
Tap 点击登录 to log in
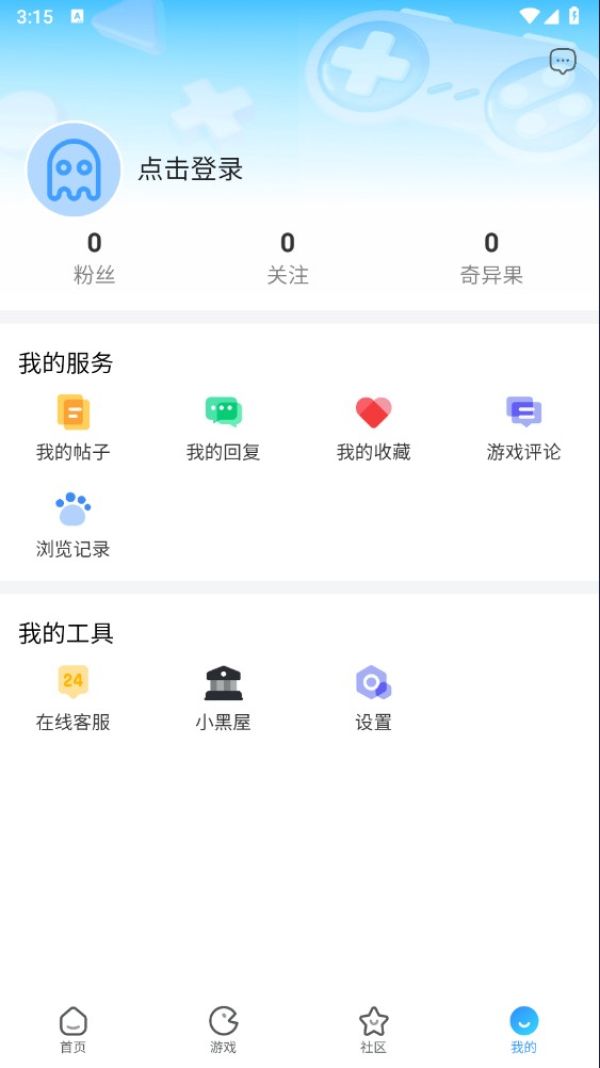[x=190, y=169]
